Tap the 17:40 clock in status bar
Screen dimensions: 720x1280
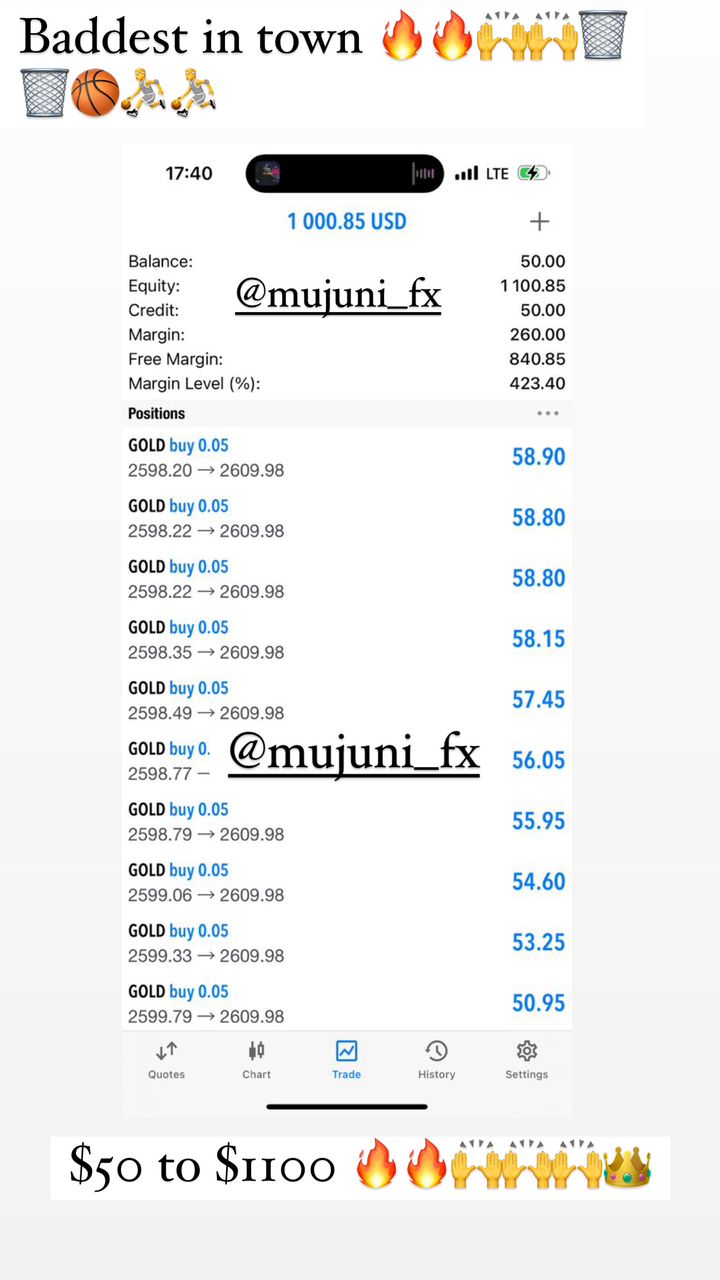tap(188, 172)
